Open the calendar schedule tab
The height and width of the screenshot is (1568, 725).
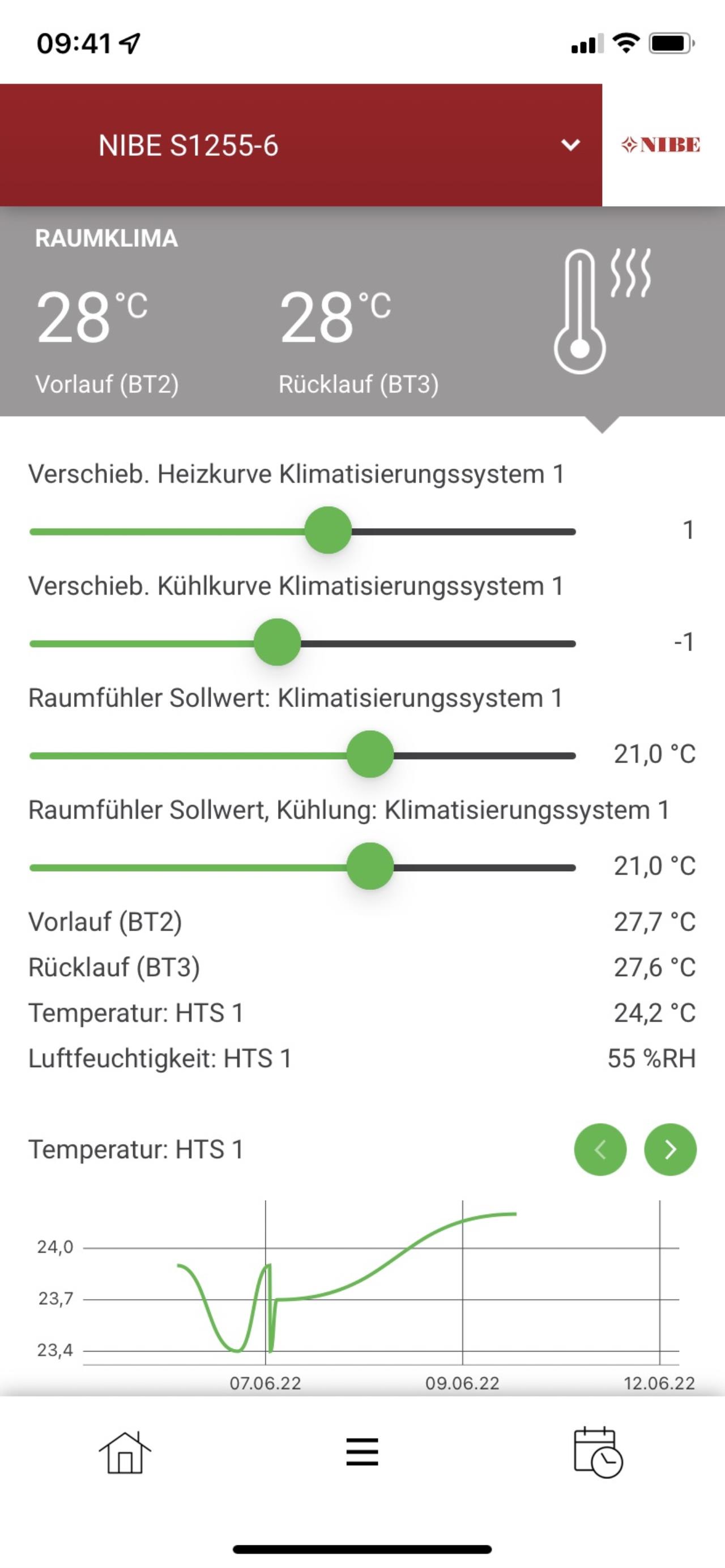coord(598,1453)
